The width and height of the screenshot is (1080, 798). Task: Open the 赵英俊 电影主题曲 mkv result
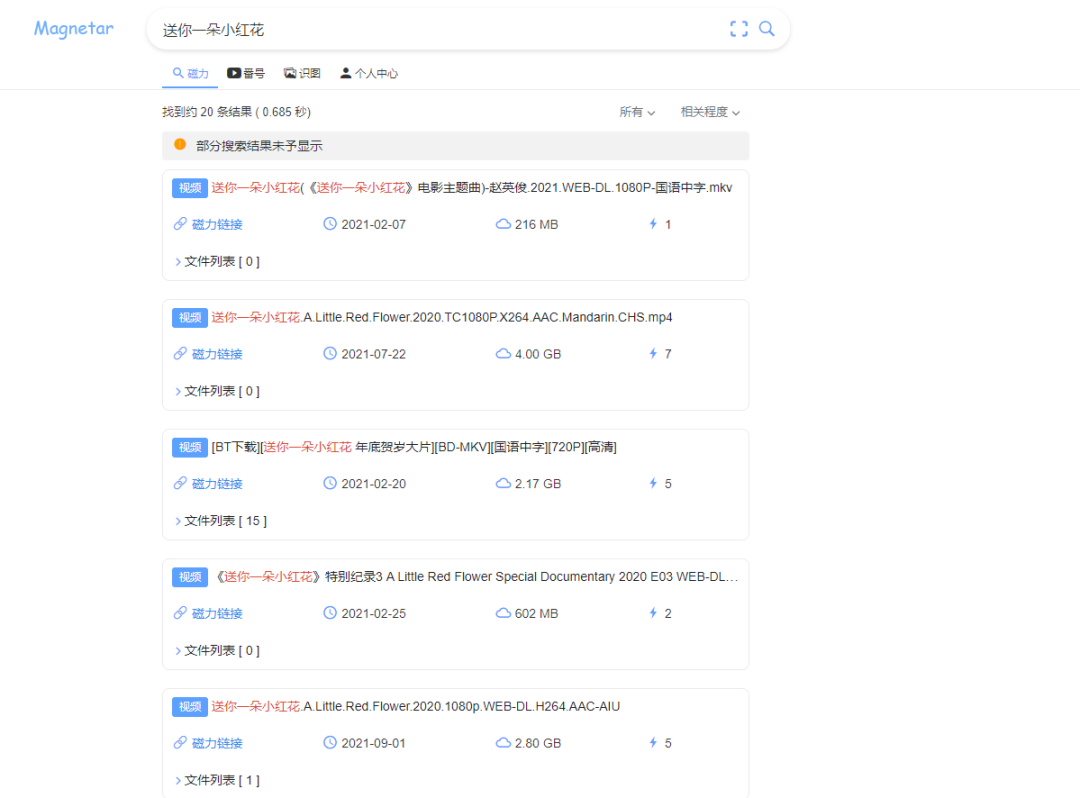(471, 188)
